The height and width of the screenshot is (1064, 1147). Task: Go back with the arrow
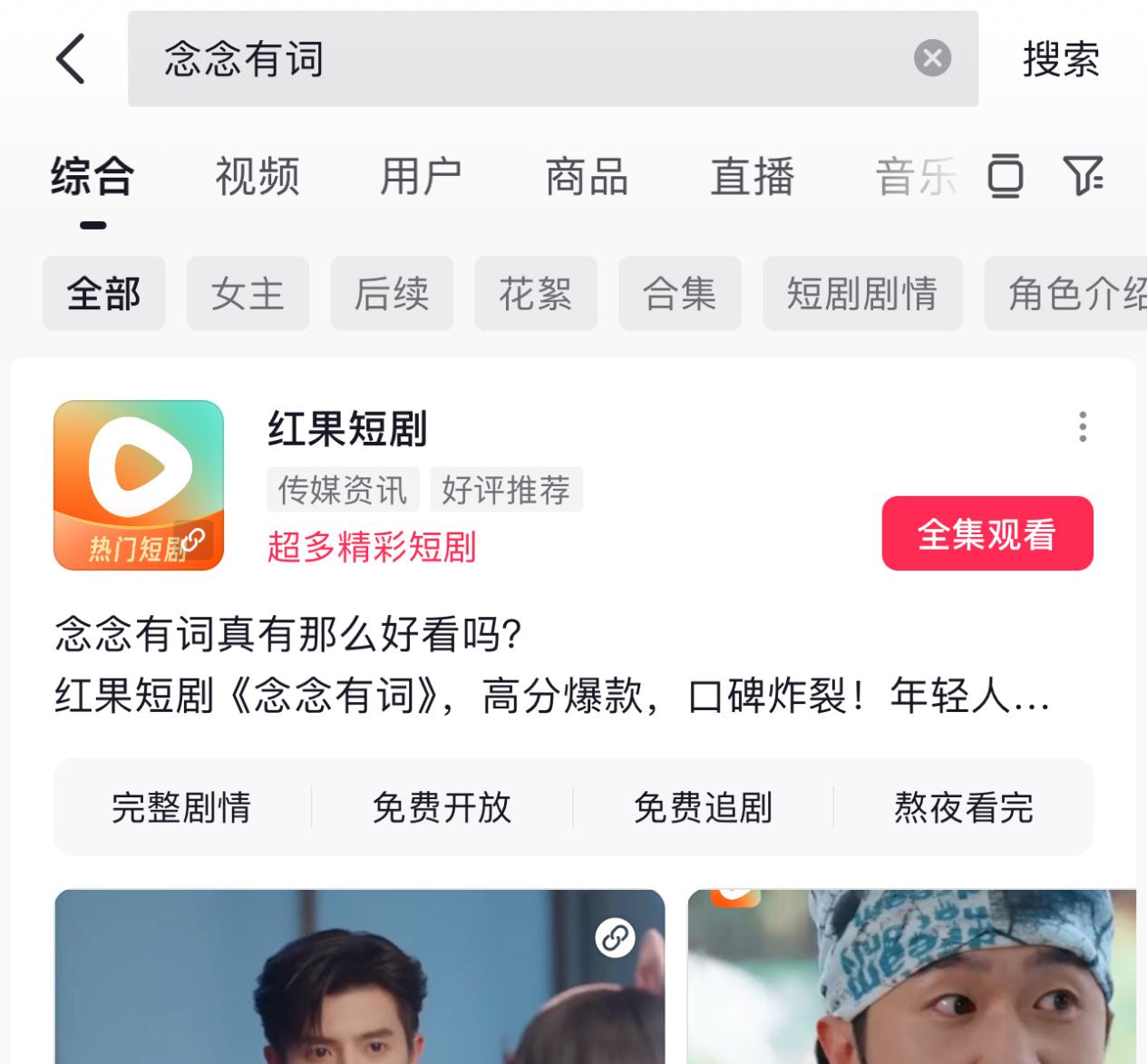pyautogui.click(x=71, y=59)
